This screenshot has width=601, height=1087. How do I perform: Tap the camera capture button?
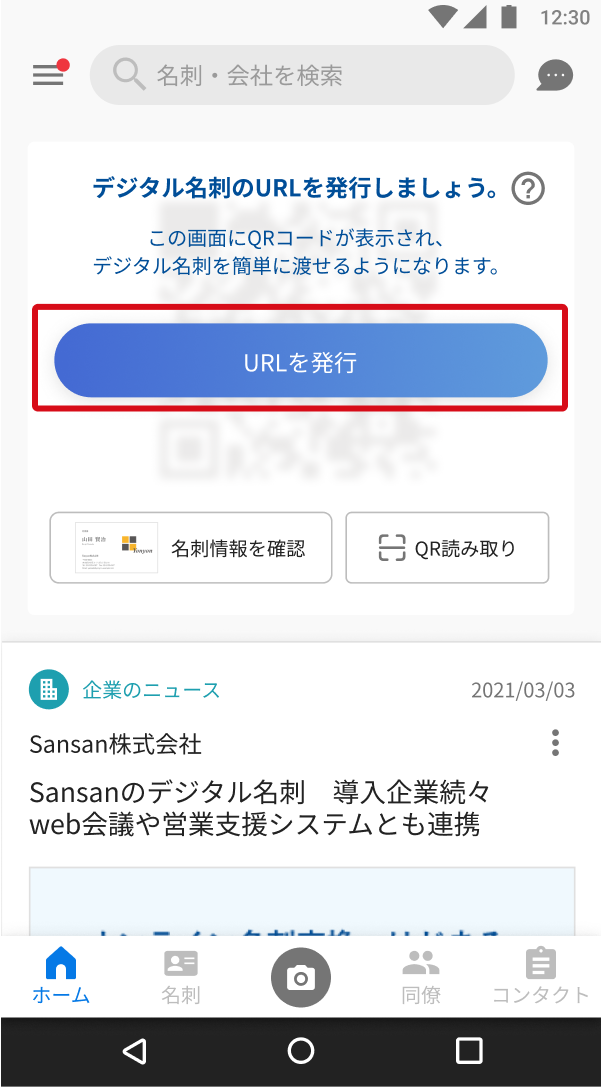pos(301,977)
